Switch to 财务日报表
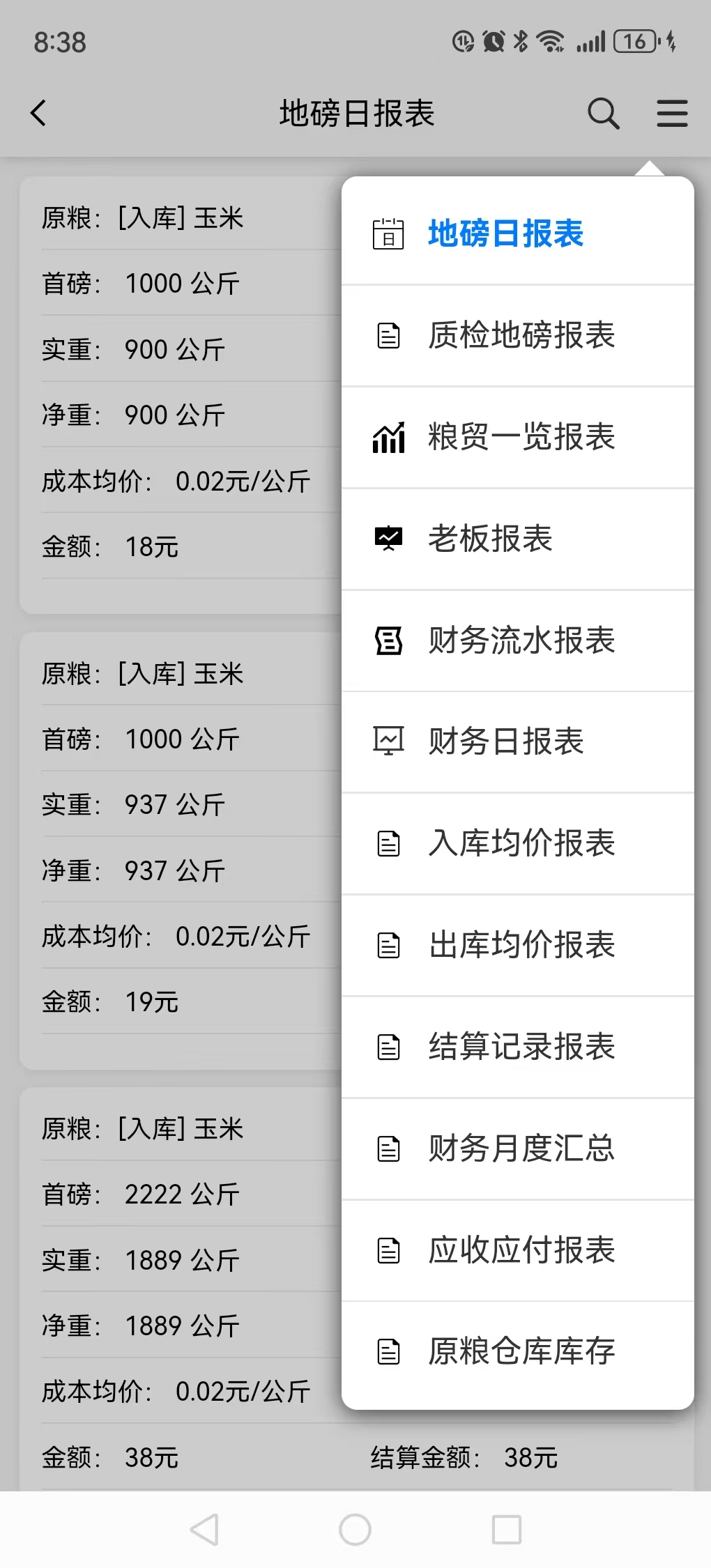This screenshot has height=1568, width=711. pyautogui.click(x=518, y=741)
